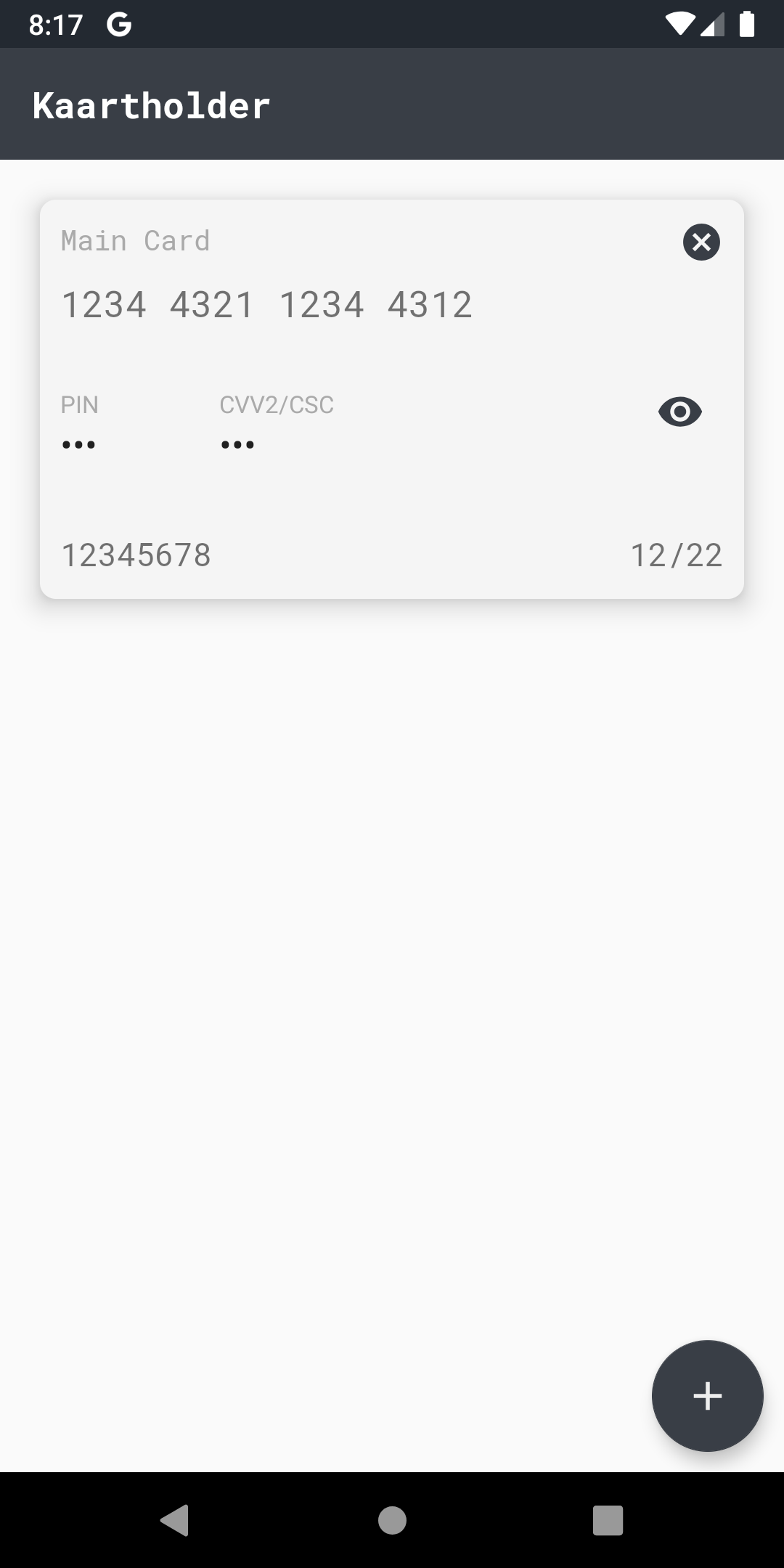Delete the Main Card entry
This screenshot has height=1568, width=784.
(x=701, y=242)
